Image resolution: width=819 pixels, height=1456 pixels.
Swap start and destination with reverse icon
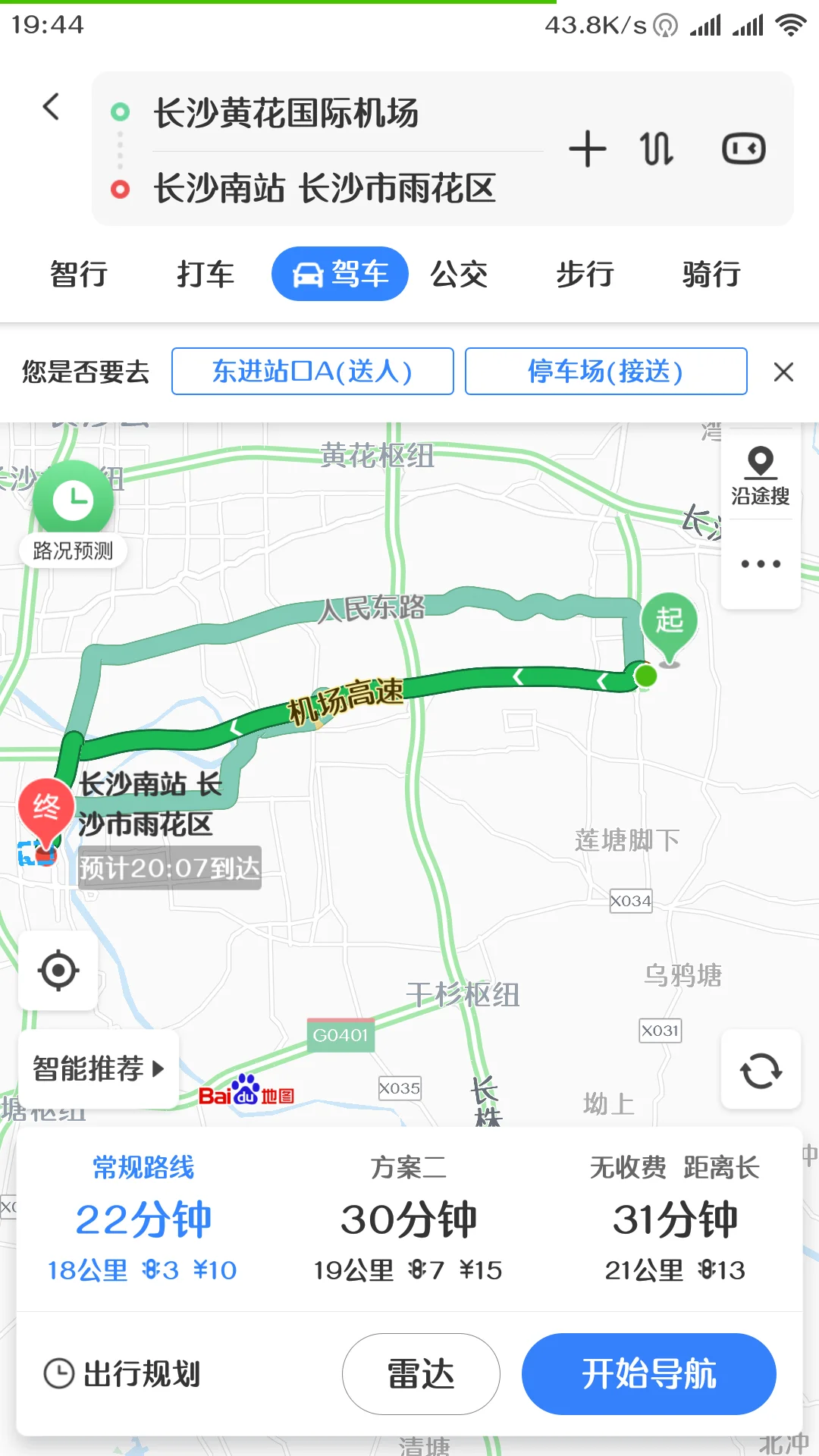click(x=655, y=149)
